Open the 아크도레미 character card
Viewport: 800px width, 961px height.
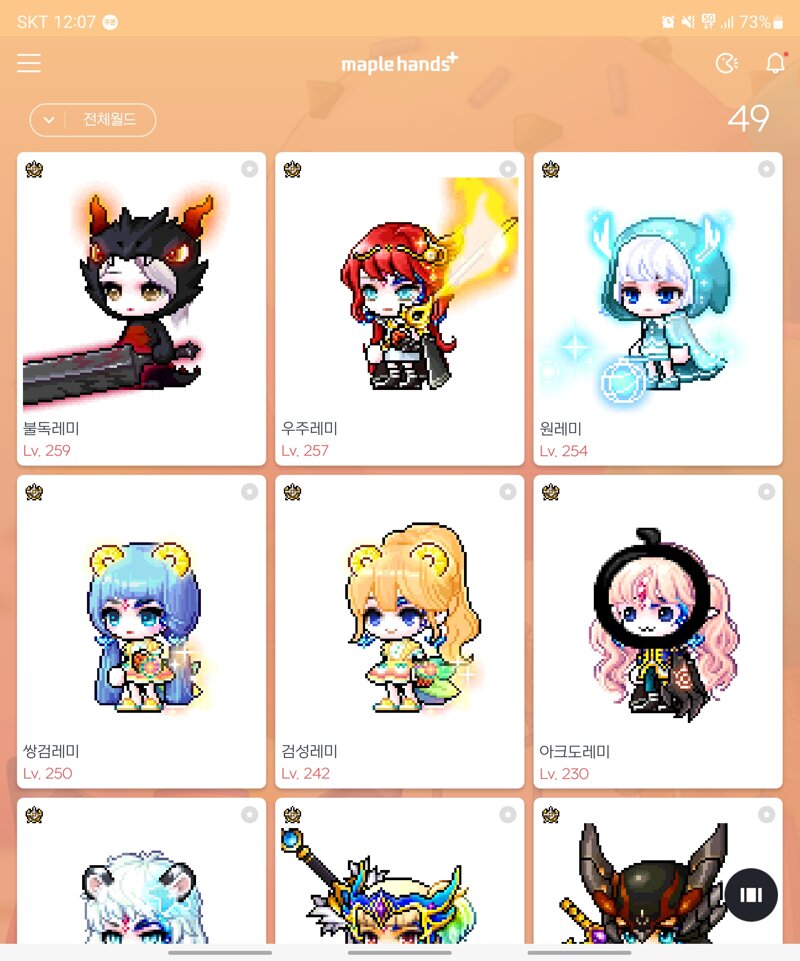(x=657, y=631)
